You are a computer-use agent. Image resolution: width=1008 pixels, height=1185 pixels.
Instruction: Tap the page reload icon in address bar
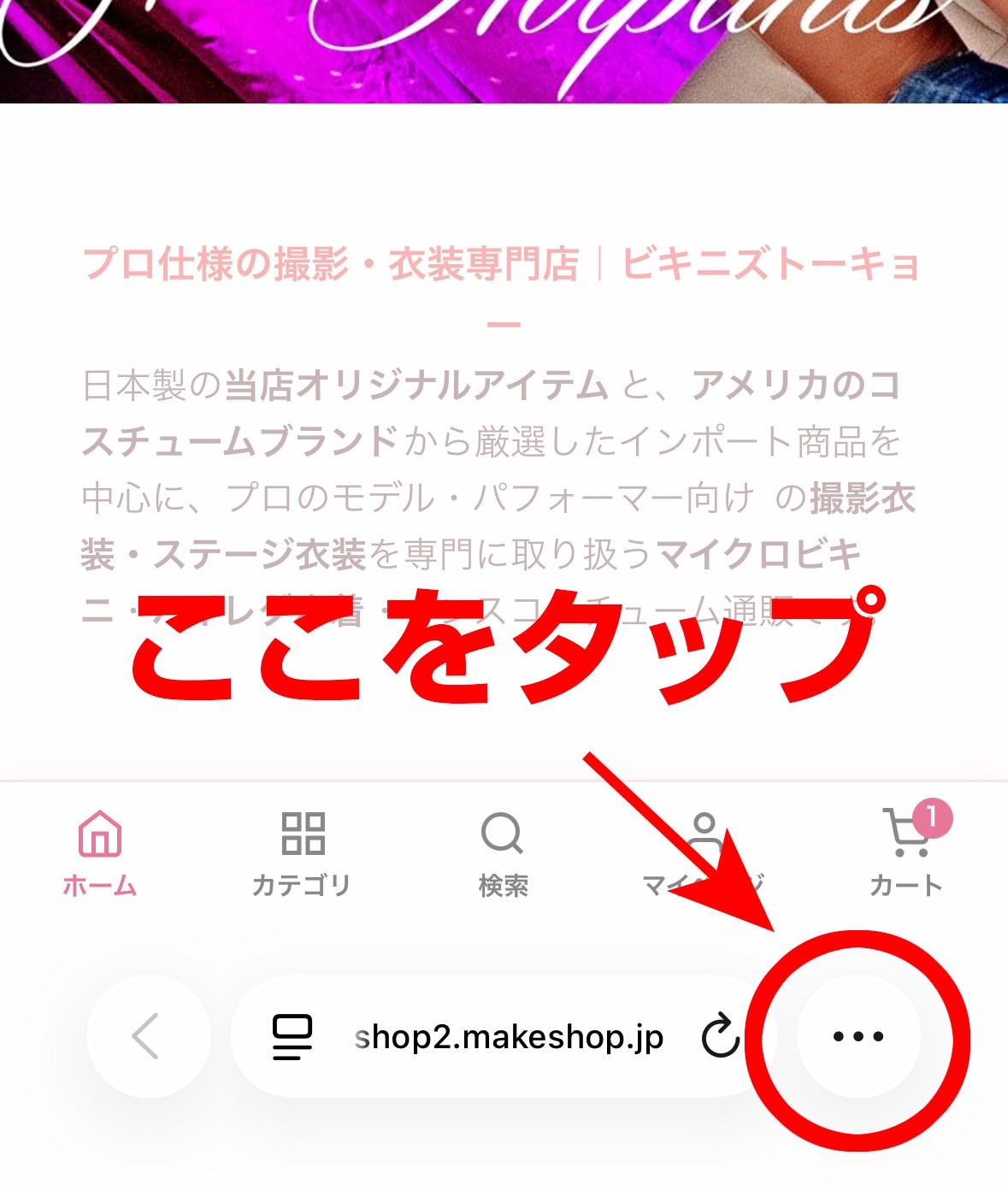721,1036
